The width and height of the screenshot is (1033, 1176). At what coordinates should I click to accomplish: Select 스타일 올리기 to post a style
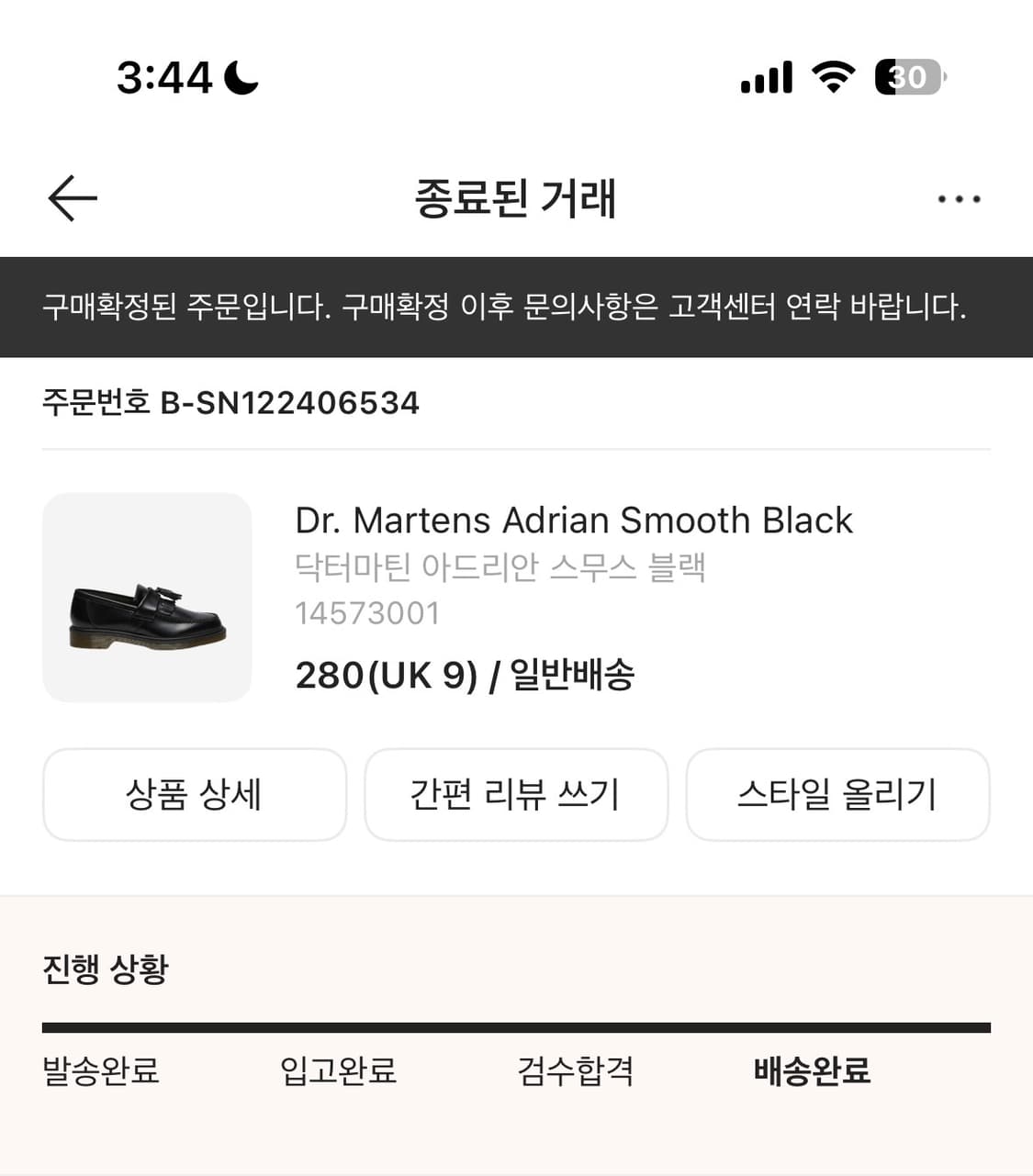(x=838, y=795)
